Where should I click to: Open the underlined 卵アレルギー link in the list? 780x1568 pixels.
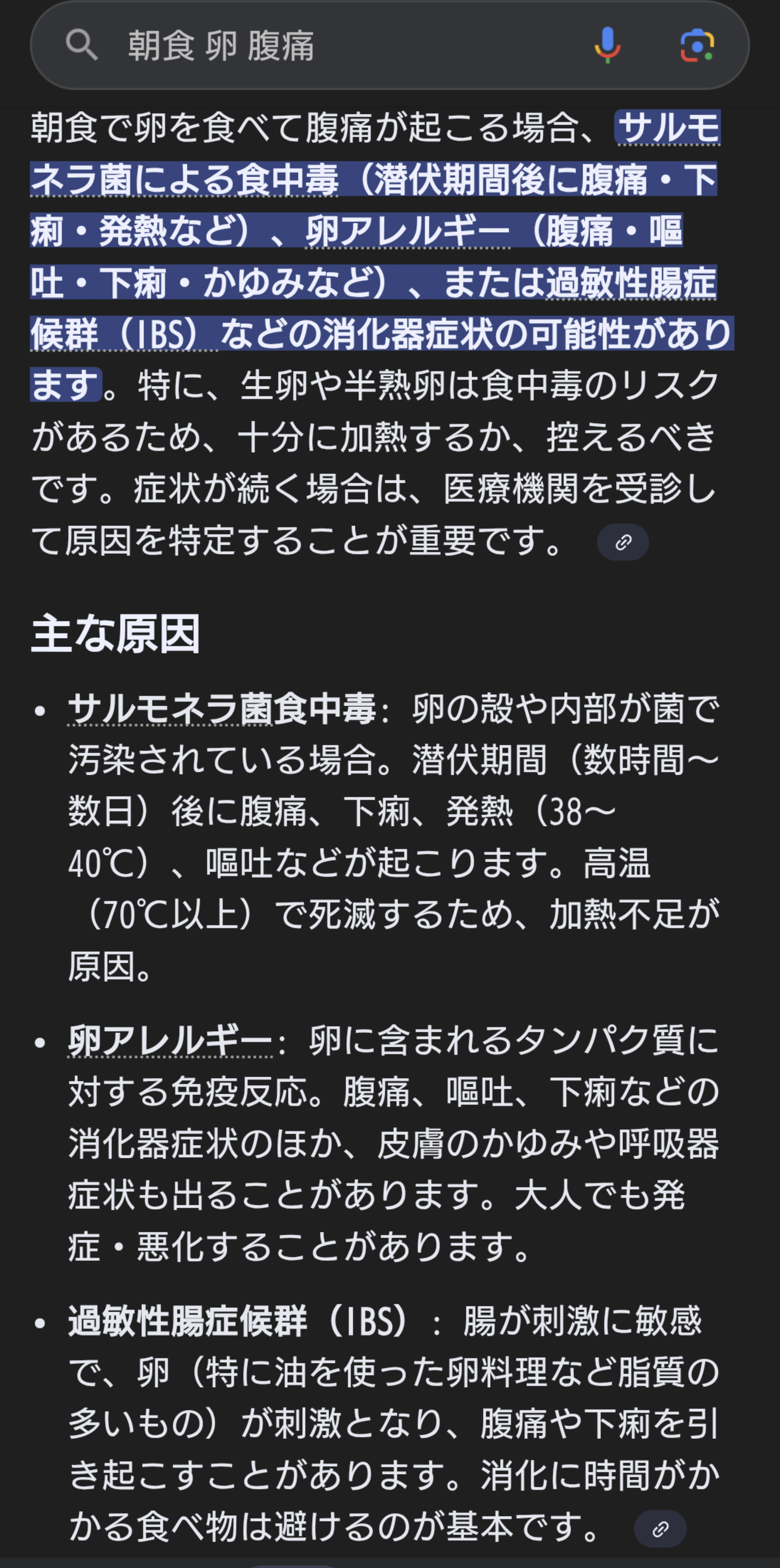click(170, 1041)
